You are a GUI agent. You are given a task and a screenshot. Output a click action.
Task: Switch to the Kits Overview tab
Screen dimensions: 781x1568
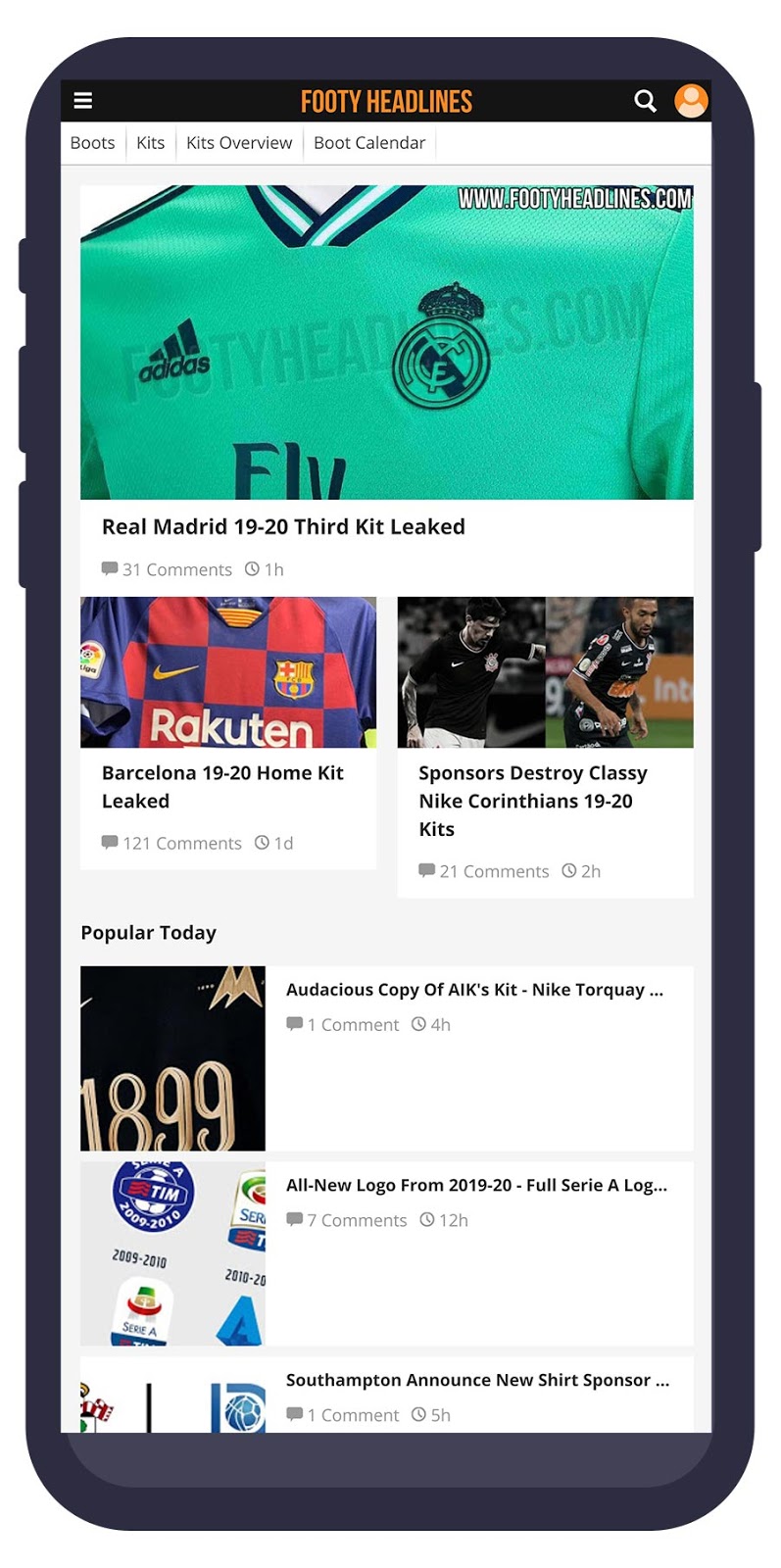(239, 143)
